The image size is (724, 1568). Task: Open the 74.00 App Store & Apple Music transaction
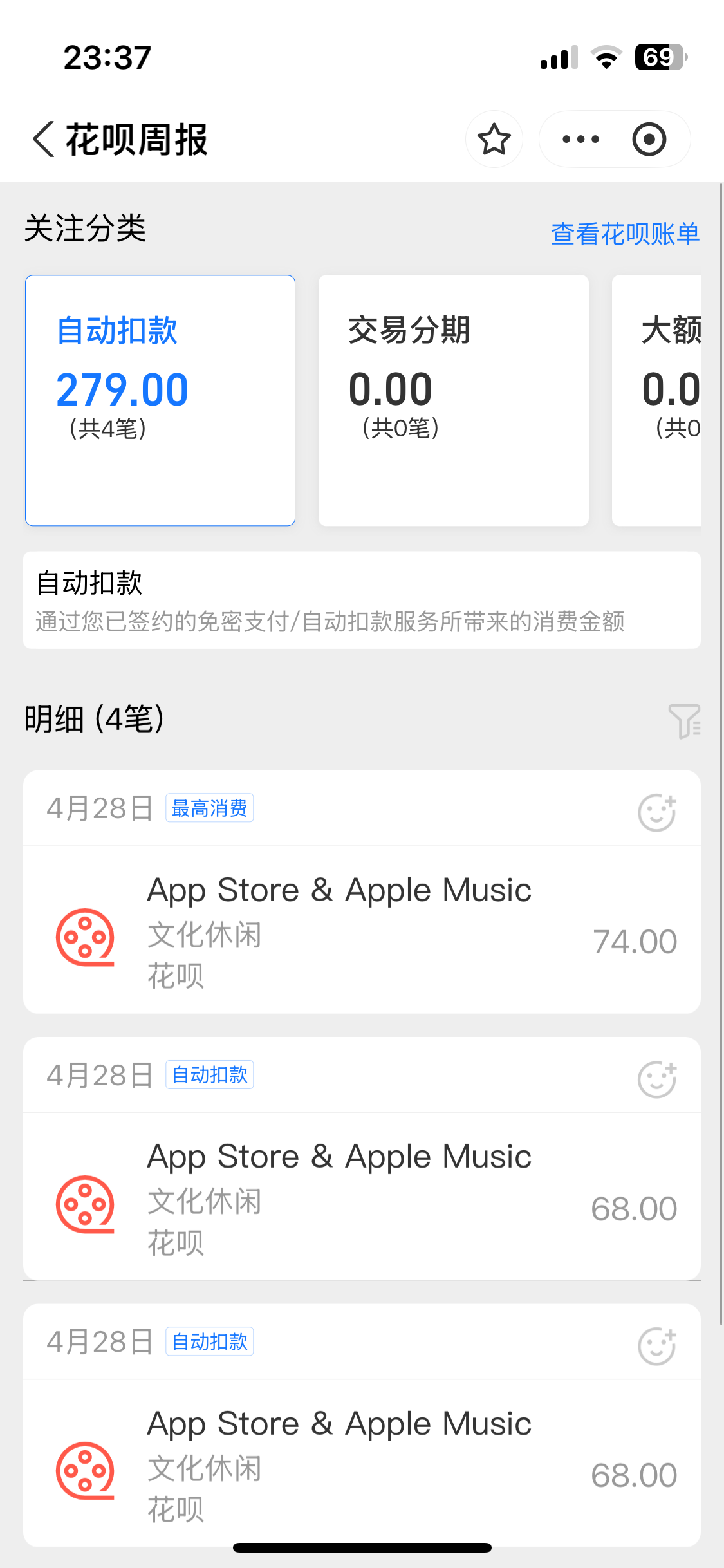pos(362,930)
